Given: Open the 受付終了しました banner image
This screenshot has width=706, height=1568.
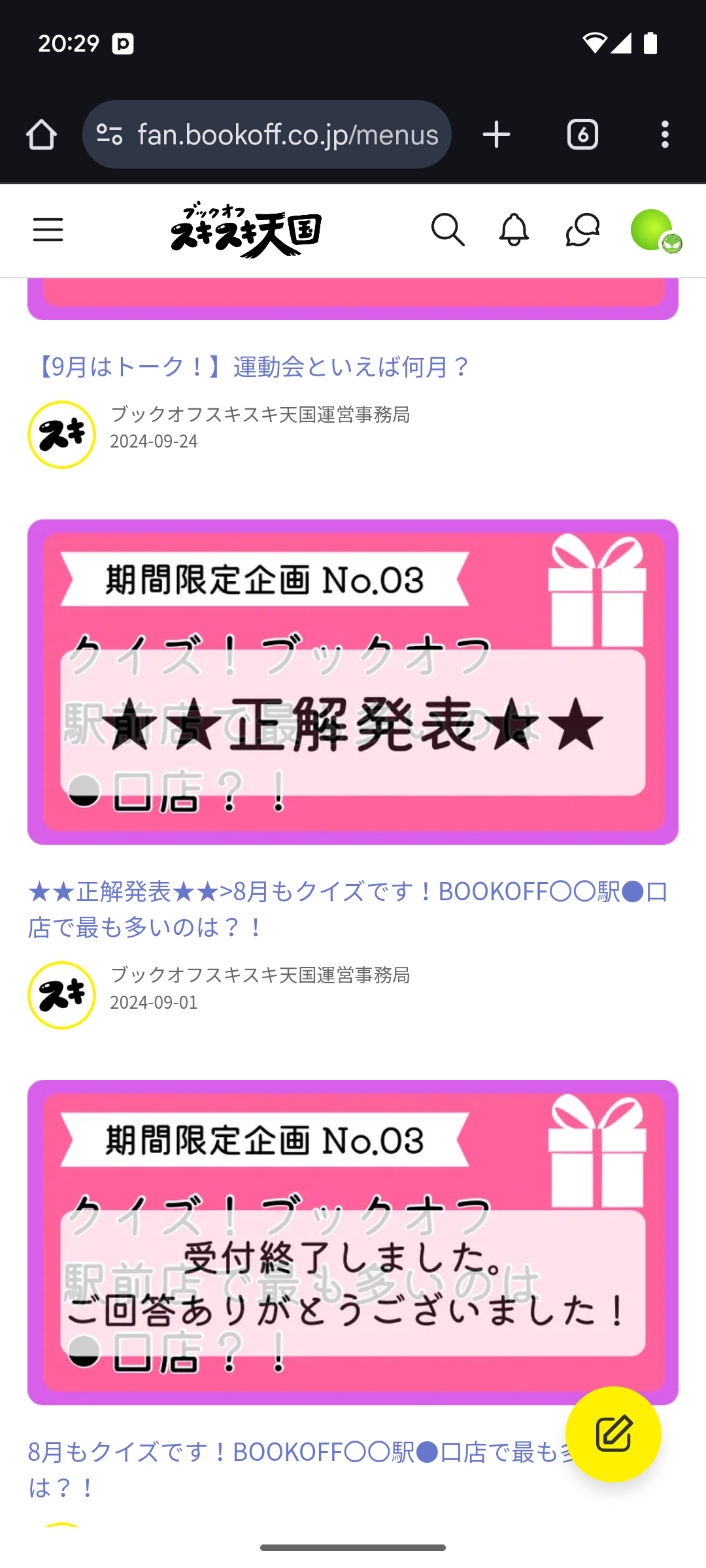Looking at the screenshot, I should (x=353, y=1242).
